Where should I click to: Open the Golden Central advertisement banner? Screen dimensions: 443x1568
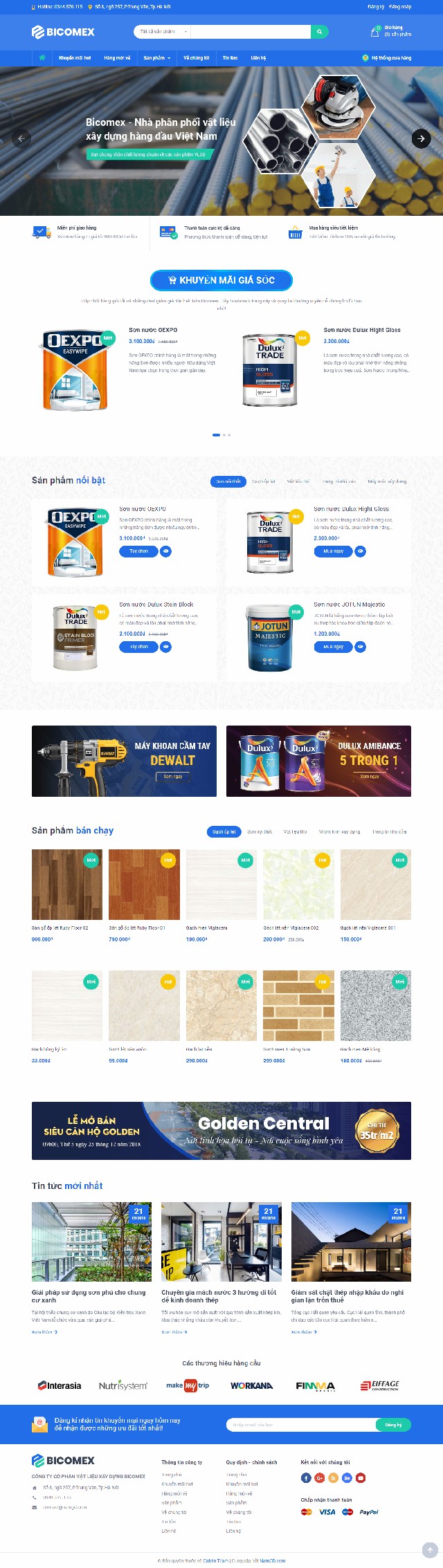(221, 1131)
